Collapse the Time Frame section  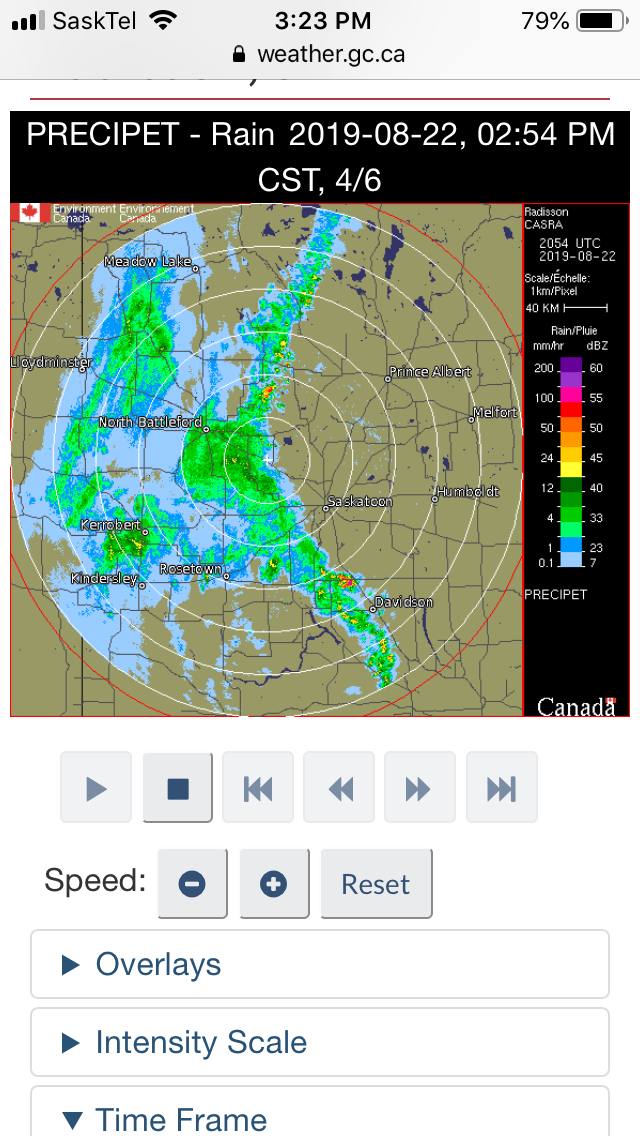(x=320, y=1112)
